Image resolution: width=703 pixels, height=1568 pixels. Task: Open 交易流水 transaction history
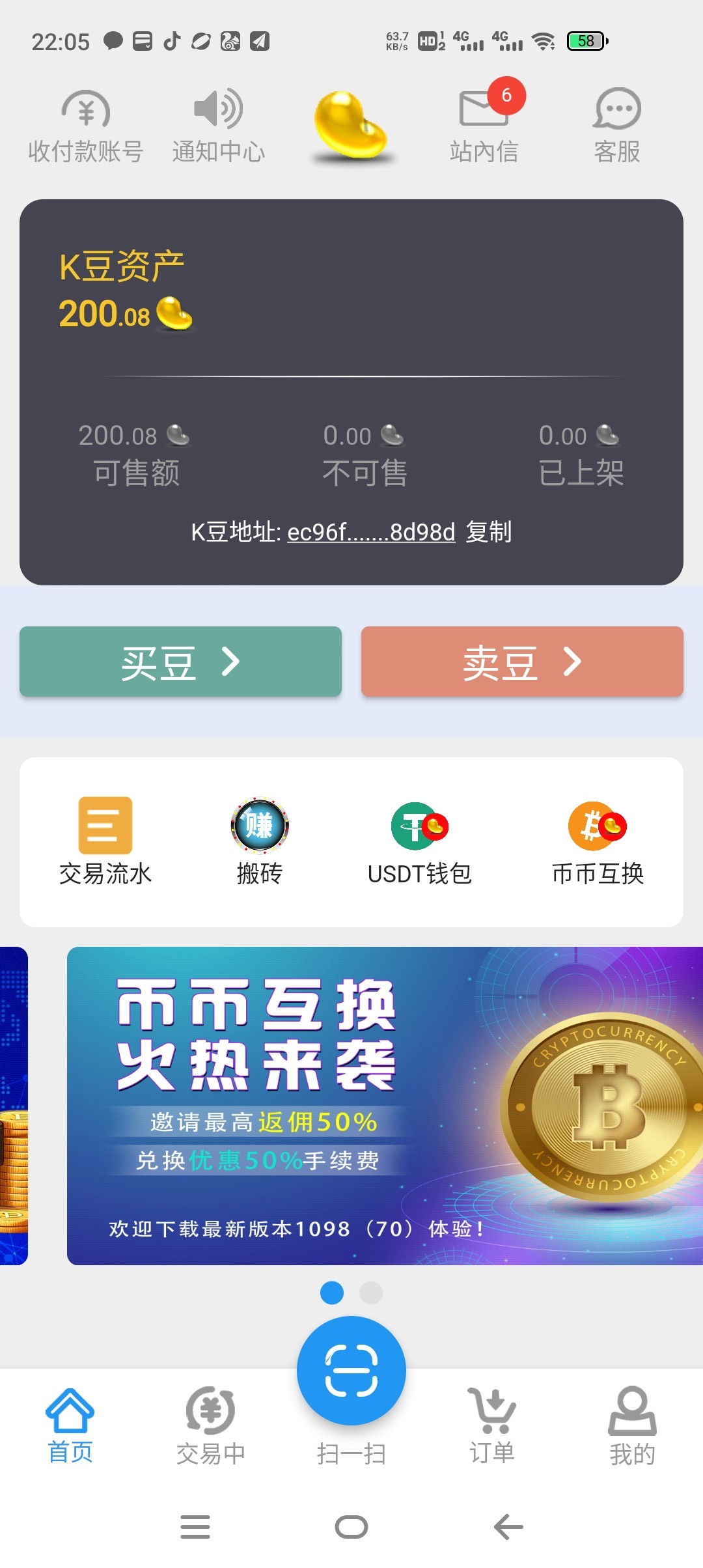point(105,841)
